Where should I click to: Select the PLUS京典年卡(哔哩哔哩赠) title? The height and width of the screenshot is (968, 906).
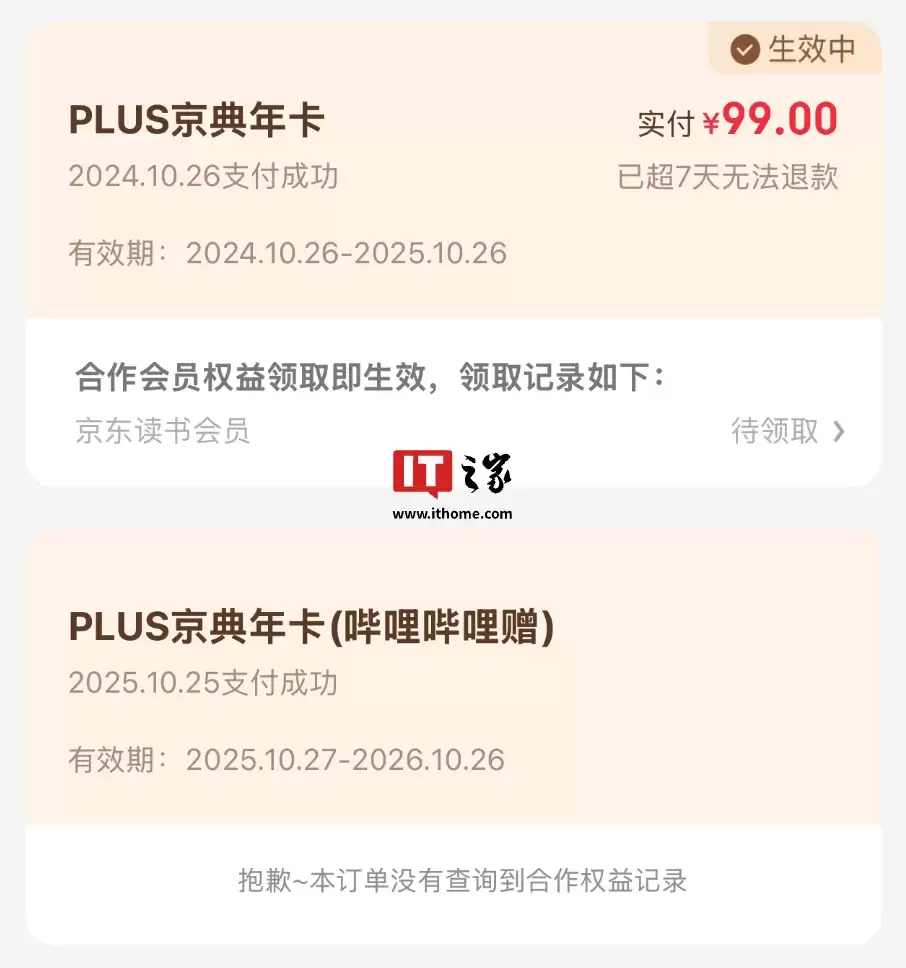click(x=313, y=627)
